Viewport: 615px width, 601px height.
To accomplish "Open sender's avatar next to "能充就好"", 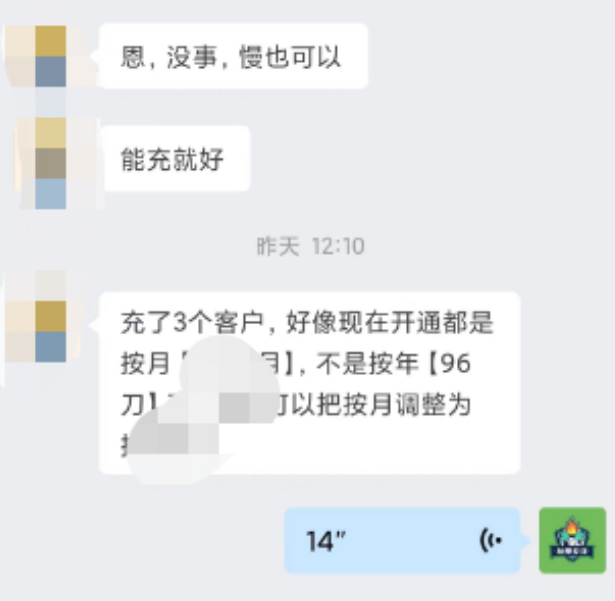I will click(50, 163).
